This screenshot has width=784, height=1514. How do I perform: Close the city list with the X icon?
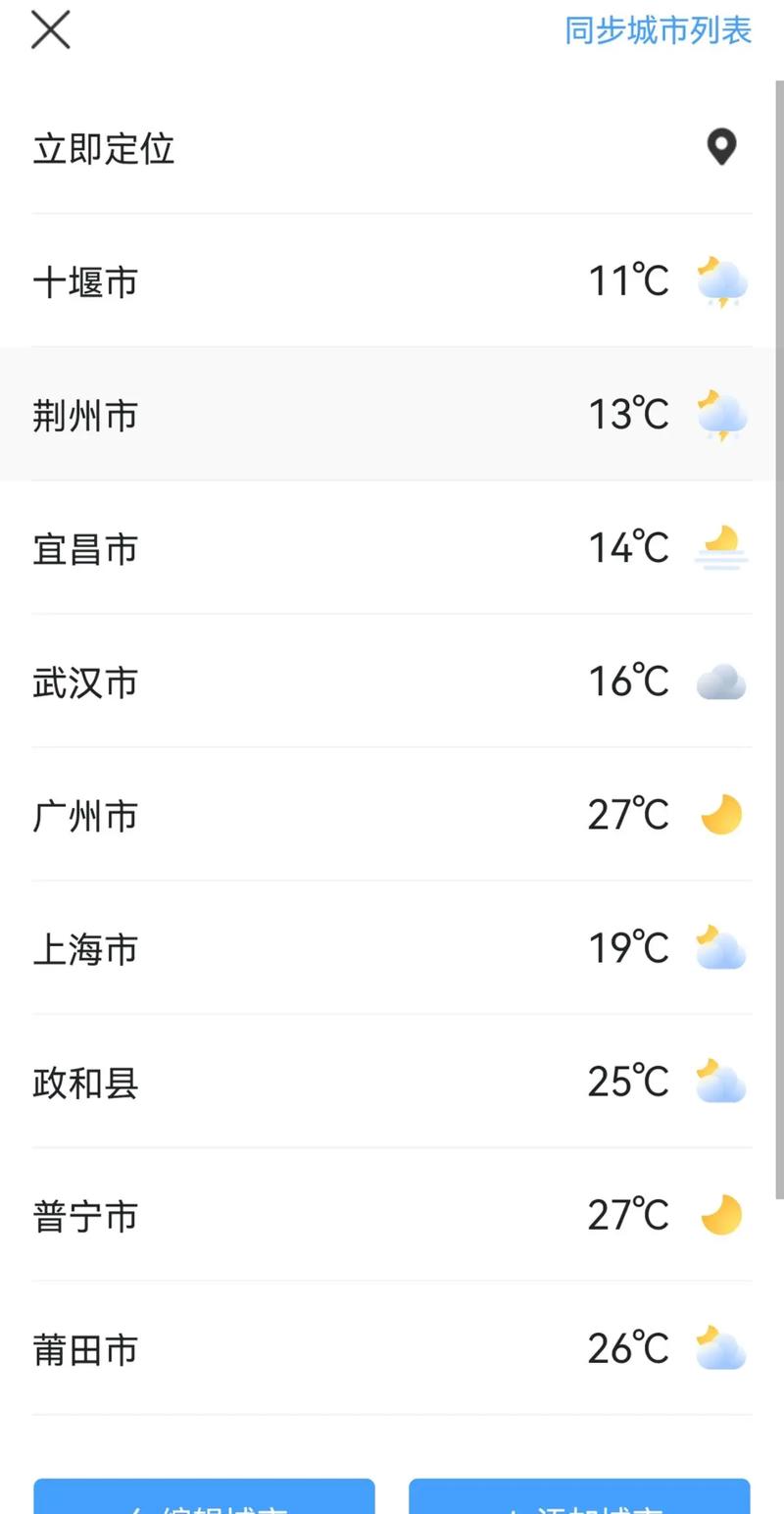(x=50, y=29)
